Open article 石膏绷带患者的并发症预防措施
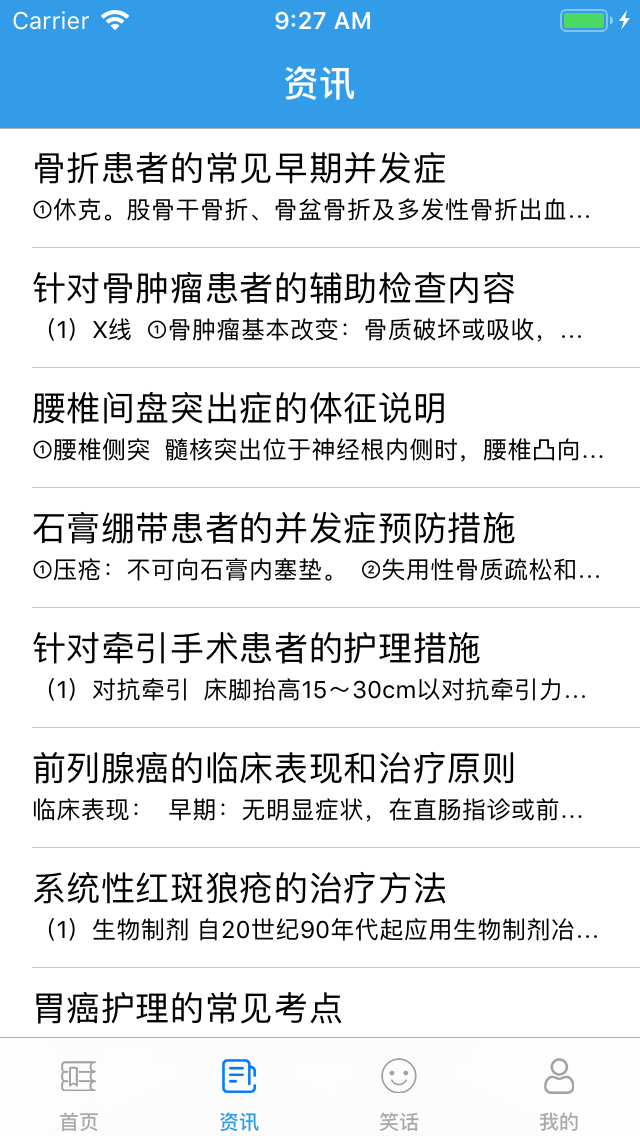 [x=320, y=548]
